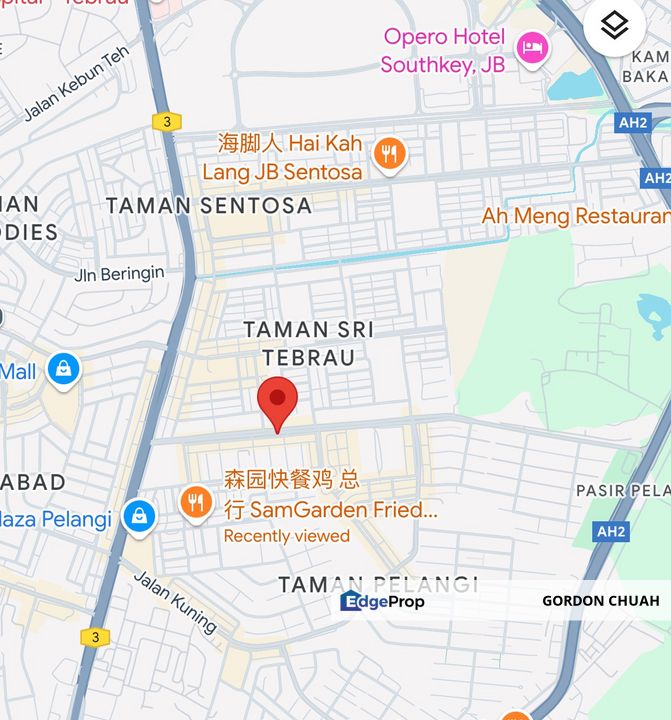Open Hai Kah Lang JB Sentosa restaurant
The height and width of the screenshot is (720, 671).
pos(388,155)
